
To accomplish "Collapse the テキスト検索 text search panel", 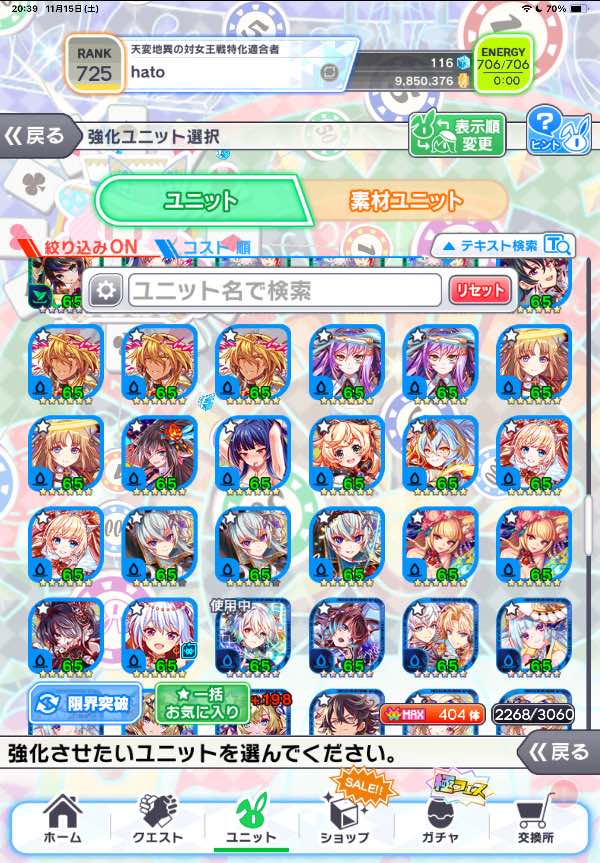I will click(503, 245).
